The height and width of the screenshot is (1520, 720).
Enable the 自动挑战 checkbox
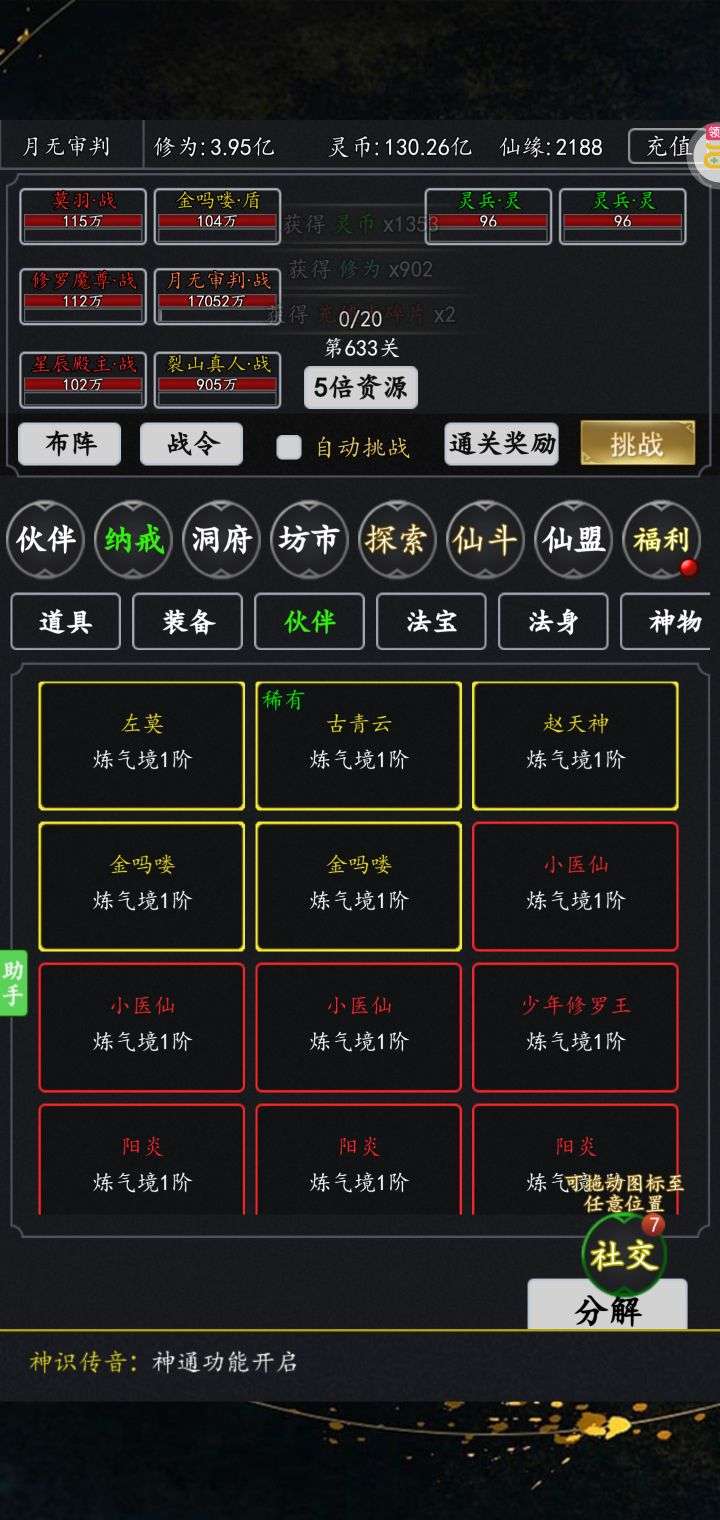pos(289,447)
